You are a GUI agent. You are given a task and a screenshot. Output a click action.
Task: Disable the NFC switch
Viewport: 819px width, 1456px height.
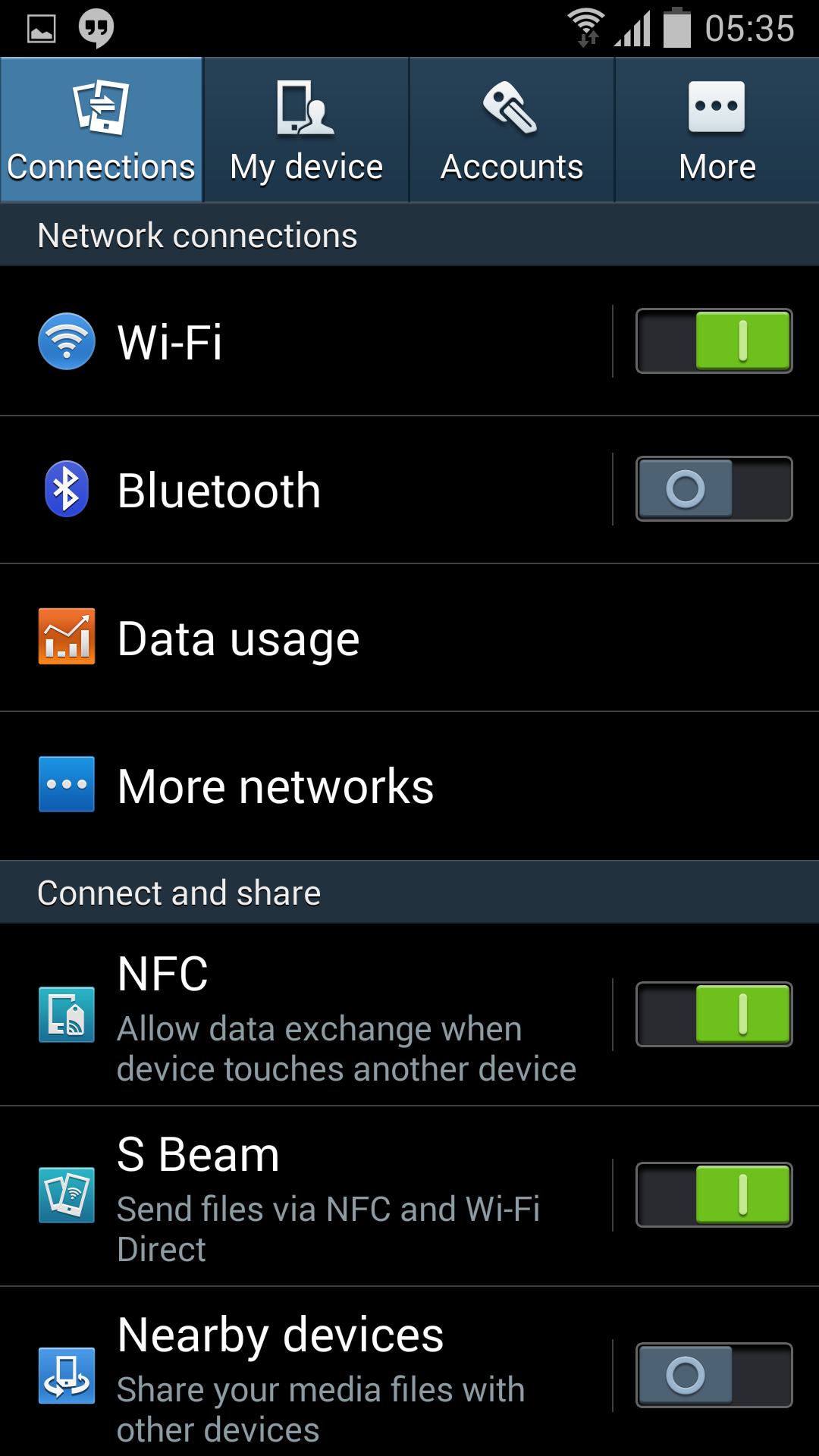[x=714, y=1015]
